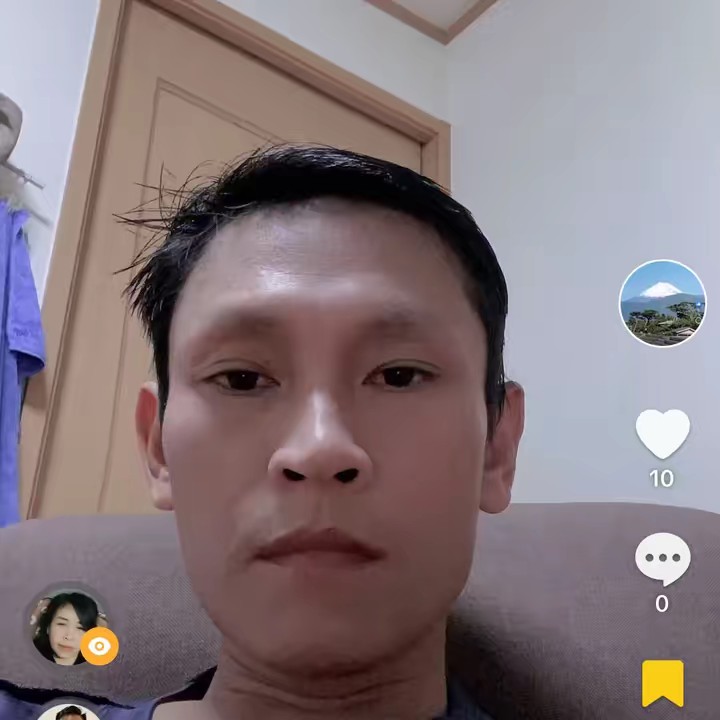Open the comments bubble
The width and height of the screenshot is (720, 720).
click(662, 558)
